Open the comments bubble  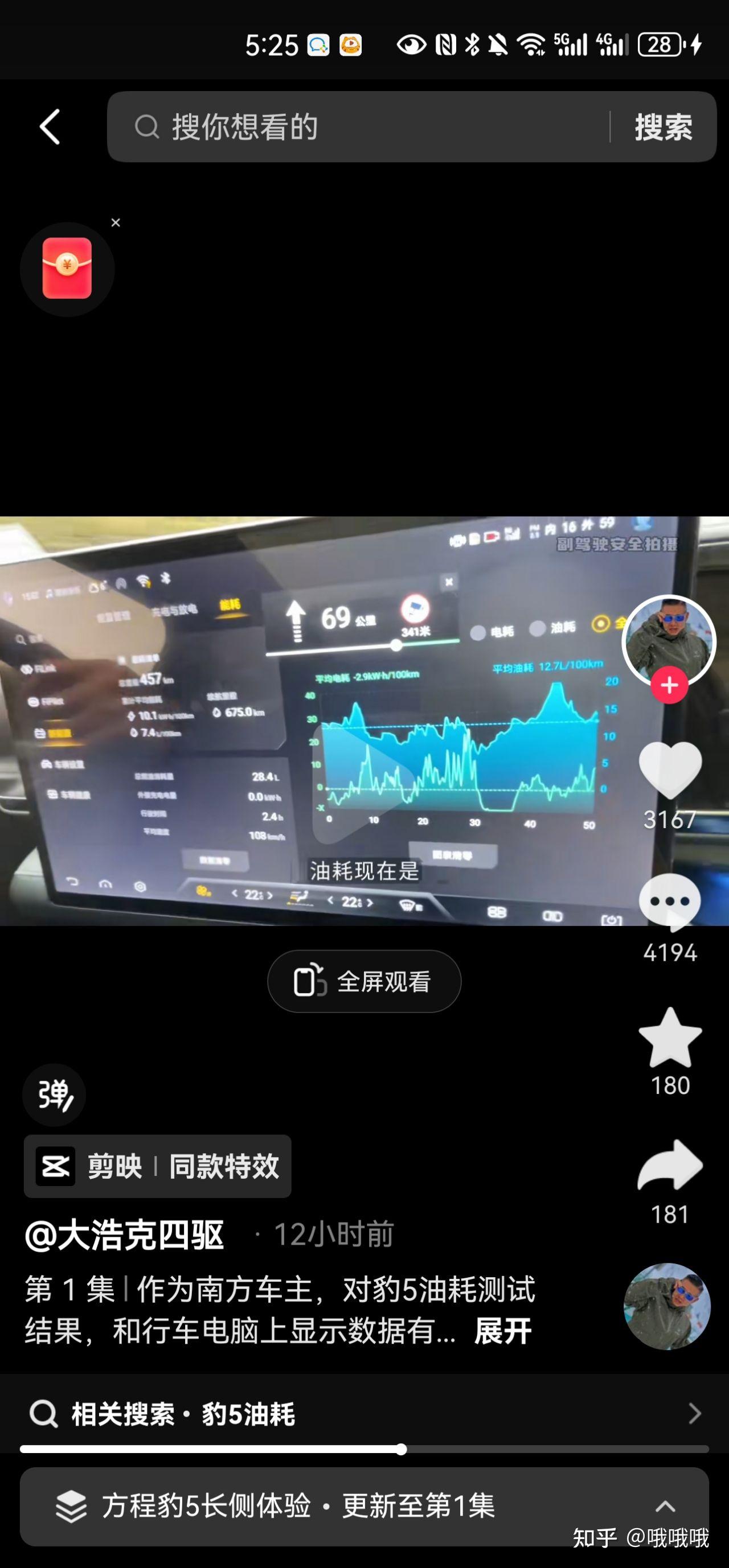click(x=669, y=903)
